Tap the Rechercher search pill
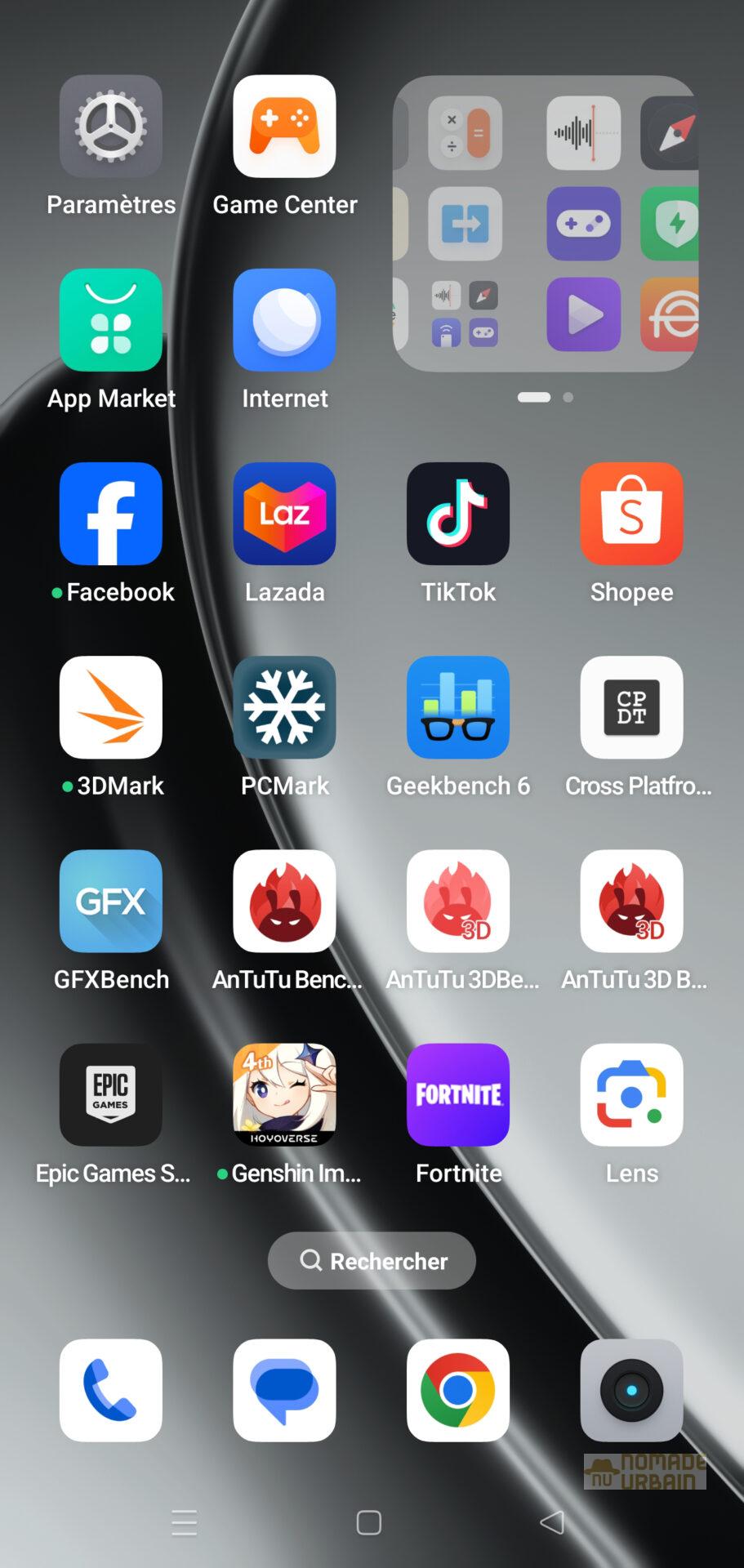Image resolution: width=744 pixels, height=1568 pixels. 372,1261
